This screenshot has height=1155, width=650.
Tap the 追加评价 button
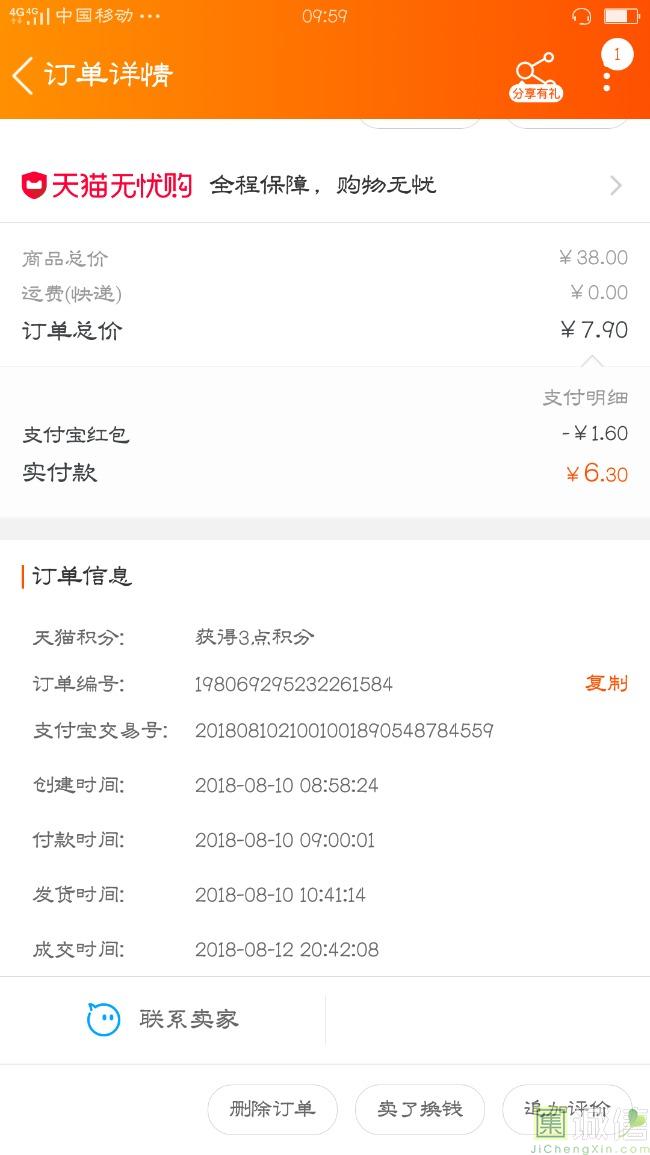tap(567, 1109)
